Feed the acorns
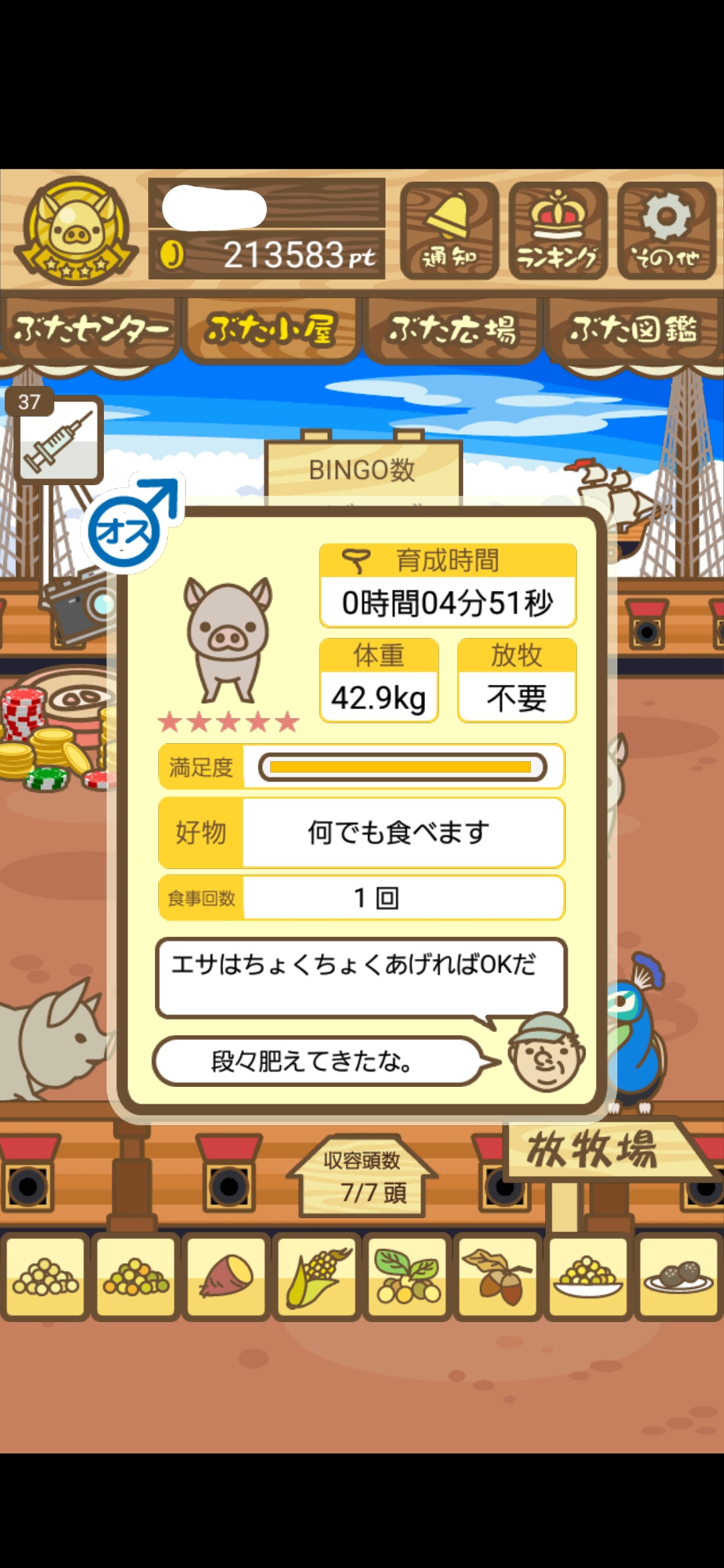Image resolution: width=724 pixels, height=1568 pixels. pos(498,1276)
